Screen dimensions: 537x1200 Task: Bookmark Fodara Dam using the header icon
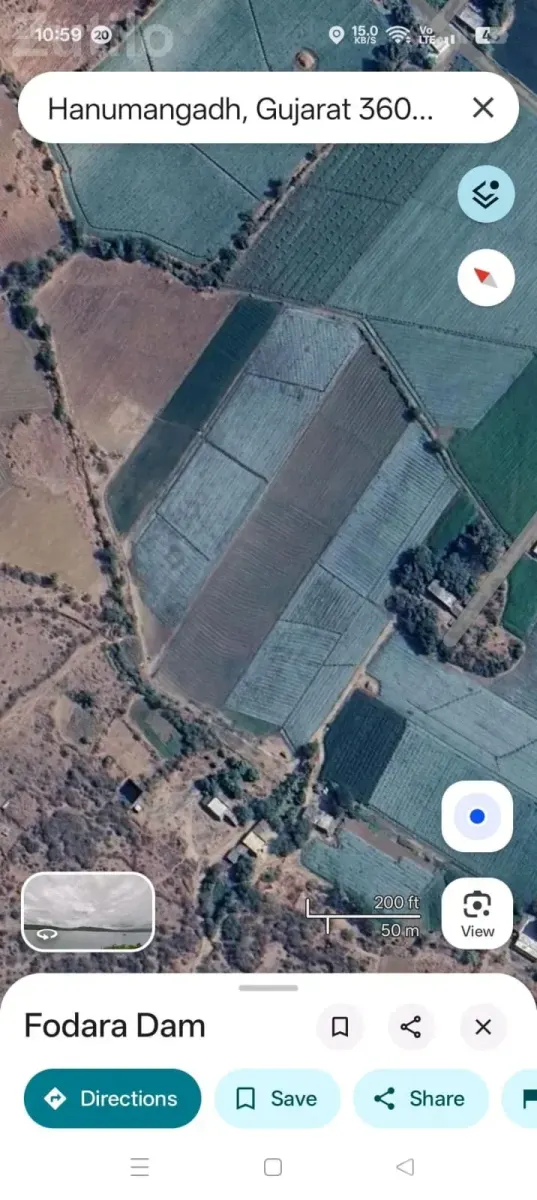340,1027
